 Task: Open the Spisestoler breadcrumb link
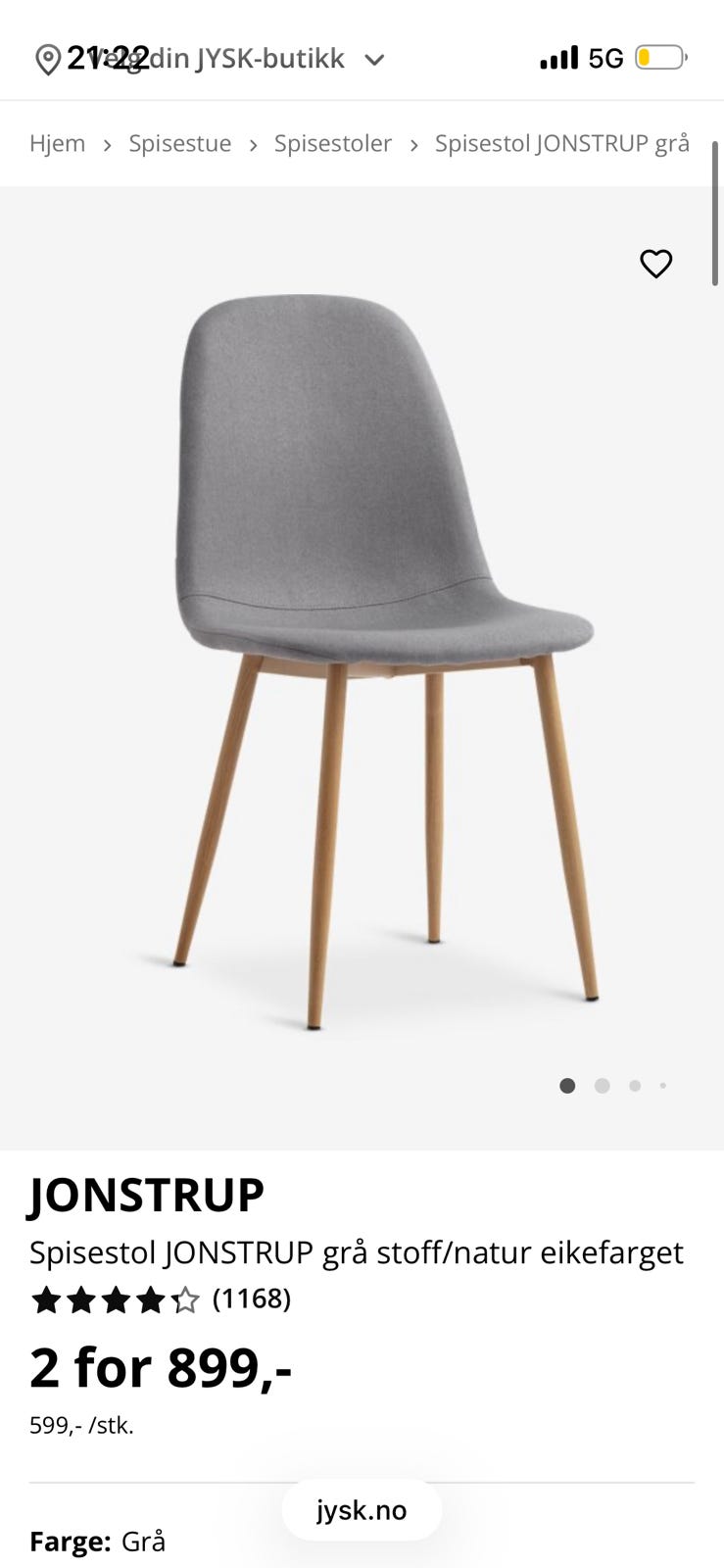(x=333, y=144)
